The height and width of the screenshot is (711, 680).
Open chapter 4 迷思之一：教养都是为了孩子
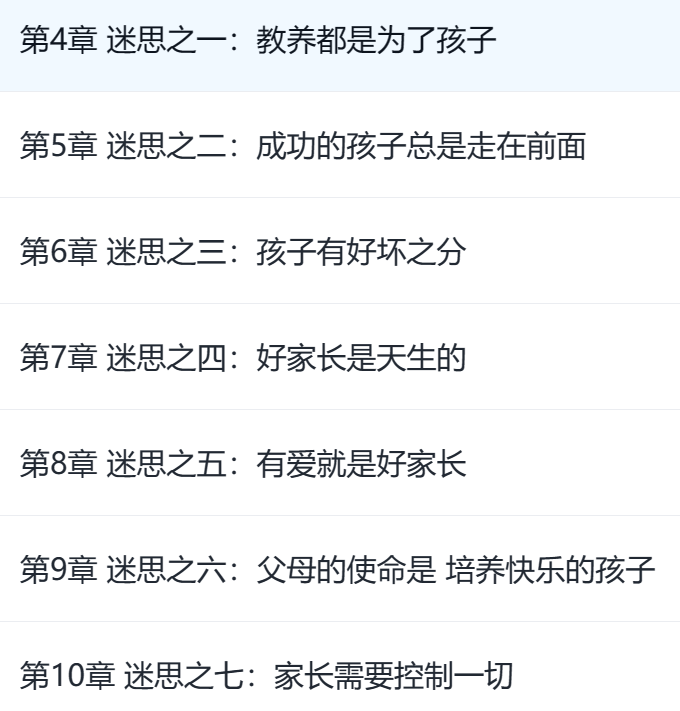(x=258, y=41)
